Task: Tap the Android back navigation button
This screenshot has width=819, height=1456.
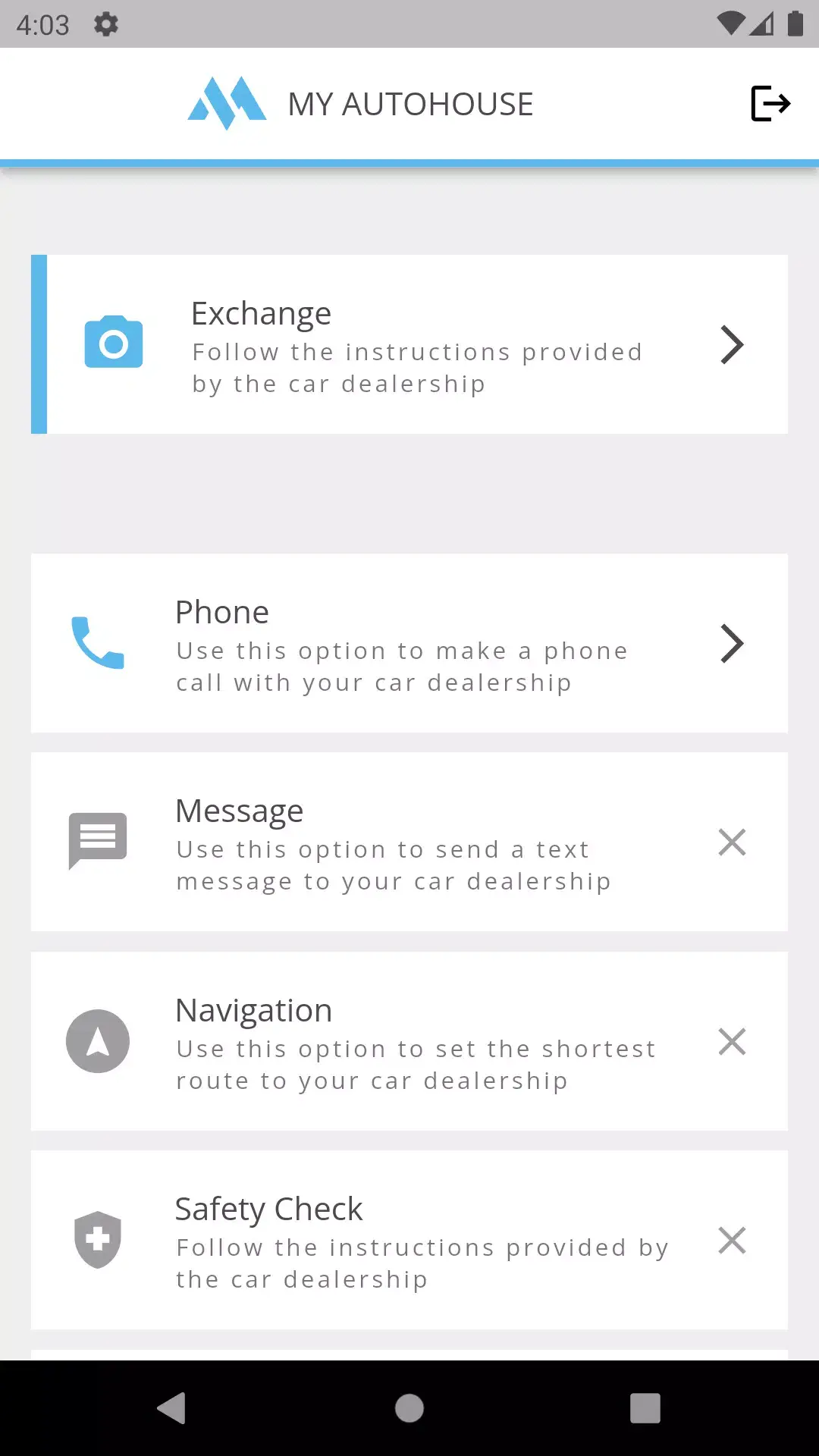Action: coord(172,1408)
